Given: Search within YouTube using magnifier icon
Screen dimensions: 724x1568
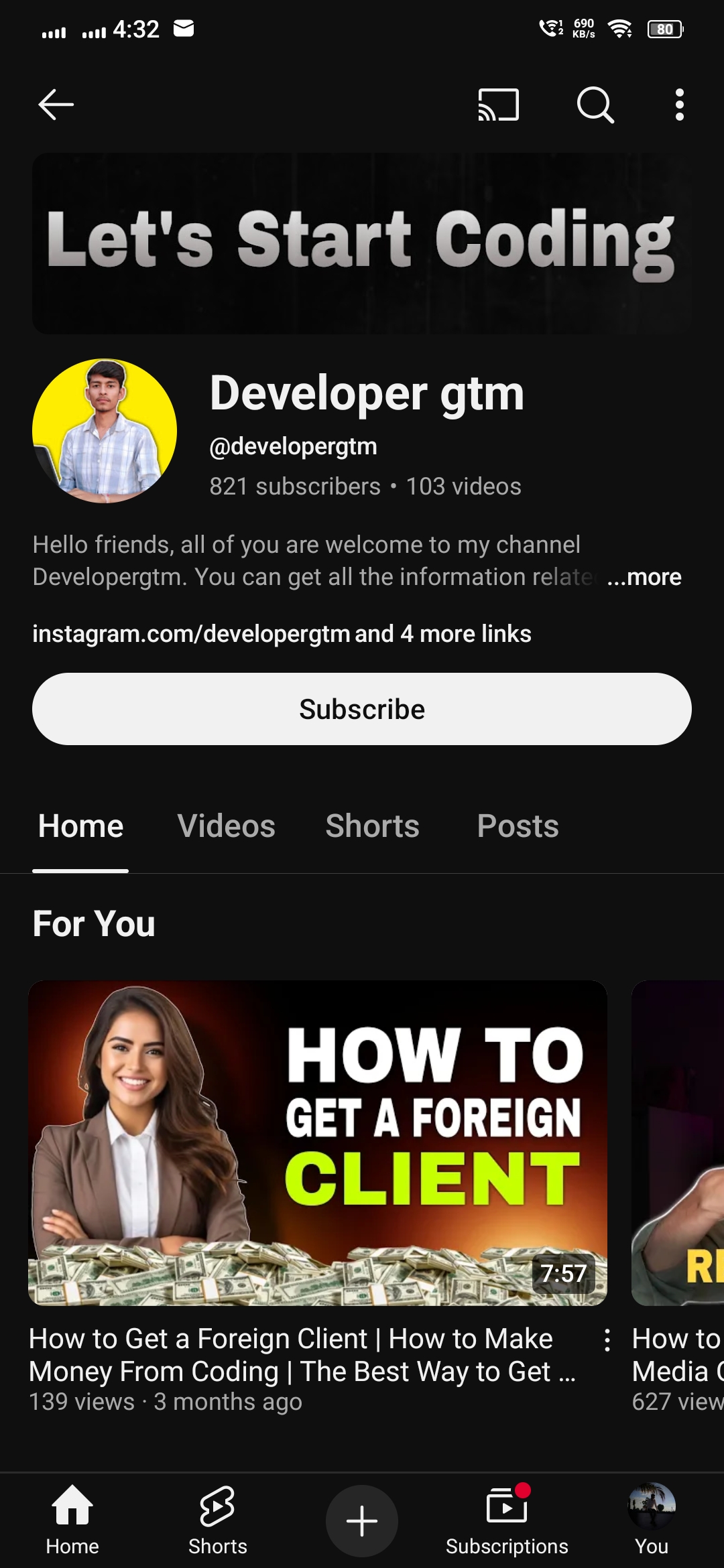Looking at the screenshot, I should 595,105.
